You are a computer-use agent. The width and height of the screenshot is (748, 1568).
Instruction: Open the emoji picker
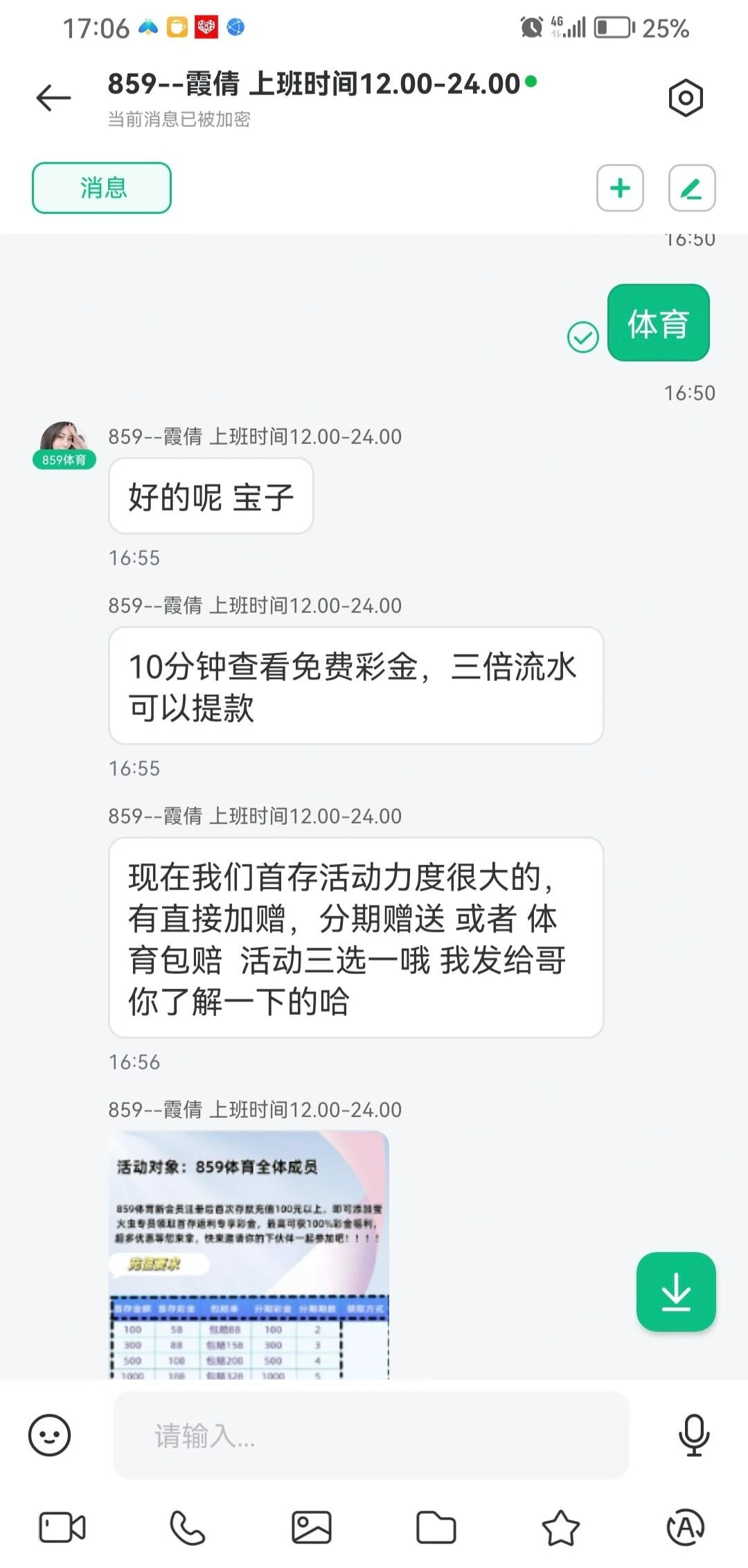click(50, 1436)
